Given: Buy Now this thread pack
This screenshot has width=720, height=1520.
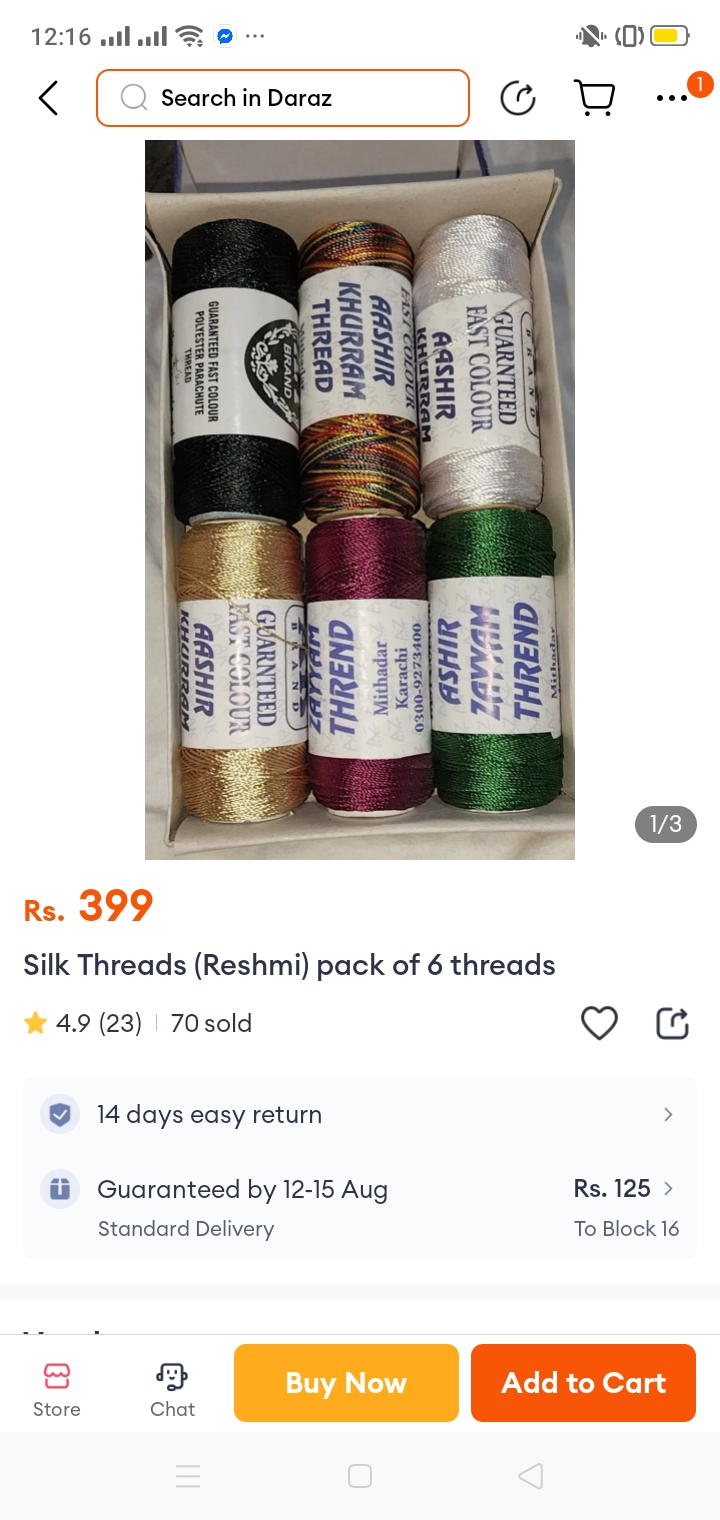Looking at the screenshot, I should tap(346, 1383).
